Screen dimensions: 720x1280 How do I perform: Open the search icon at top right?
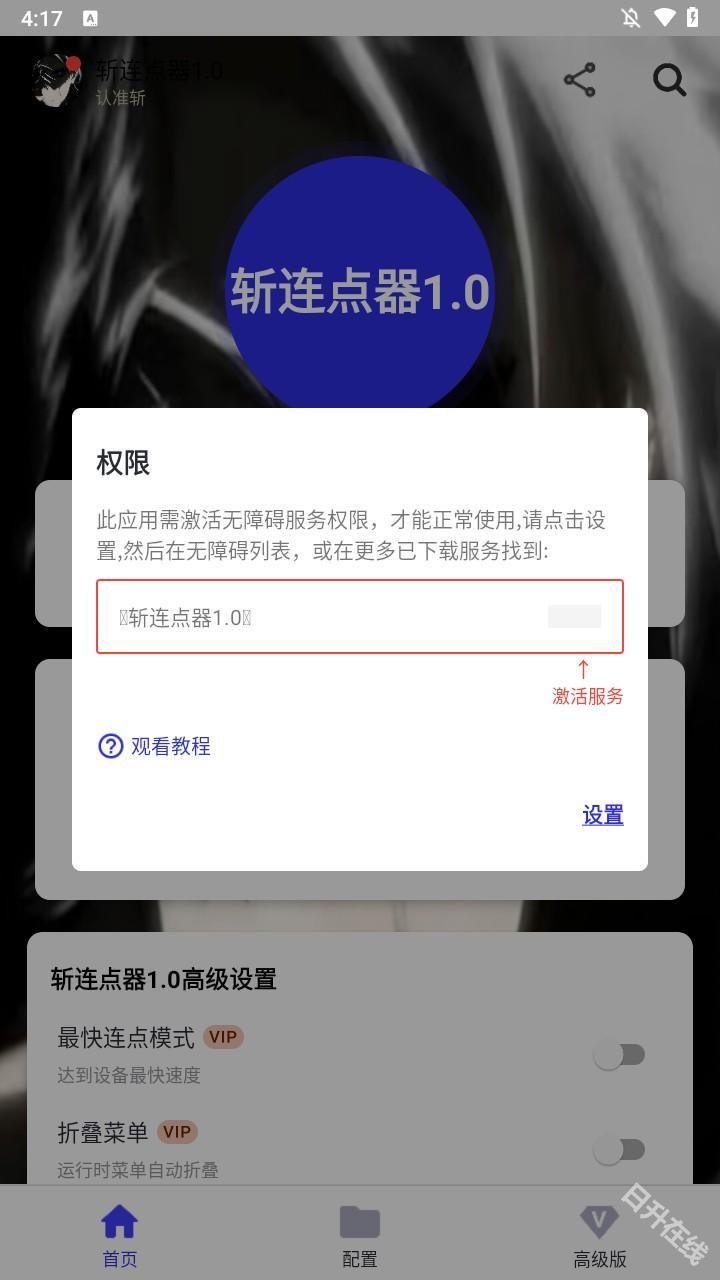tap(668, 80)
